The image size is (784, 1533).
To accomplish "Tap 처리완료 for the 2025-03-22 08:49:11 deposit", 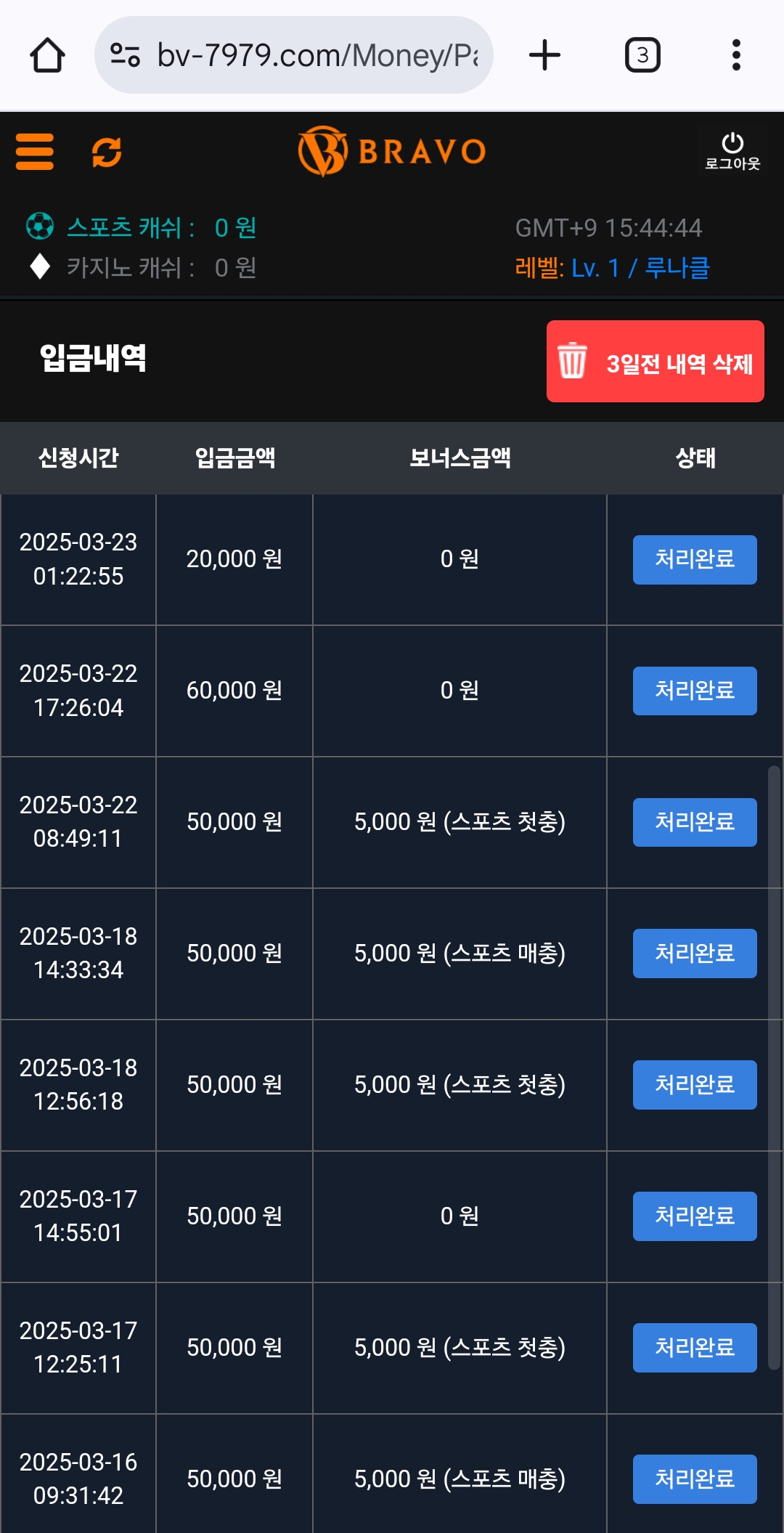I will point(695,823).
